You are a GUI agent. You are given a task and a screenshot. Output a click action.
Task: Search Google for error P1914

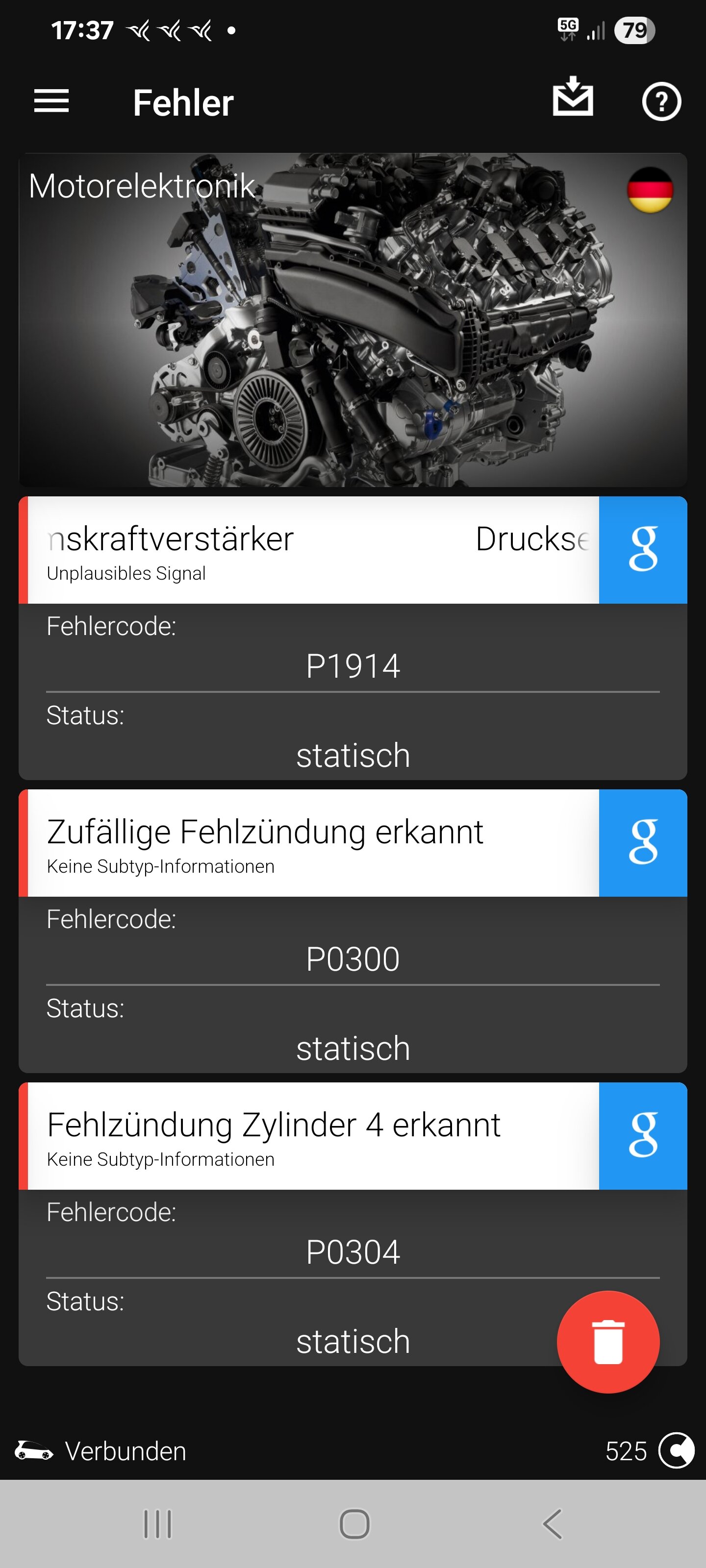click(x=643, y=550)
